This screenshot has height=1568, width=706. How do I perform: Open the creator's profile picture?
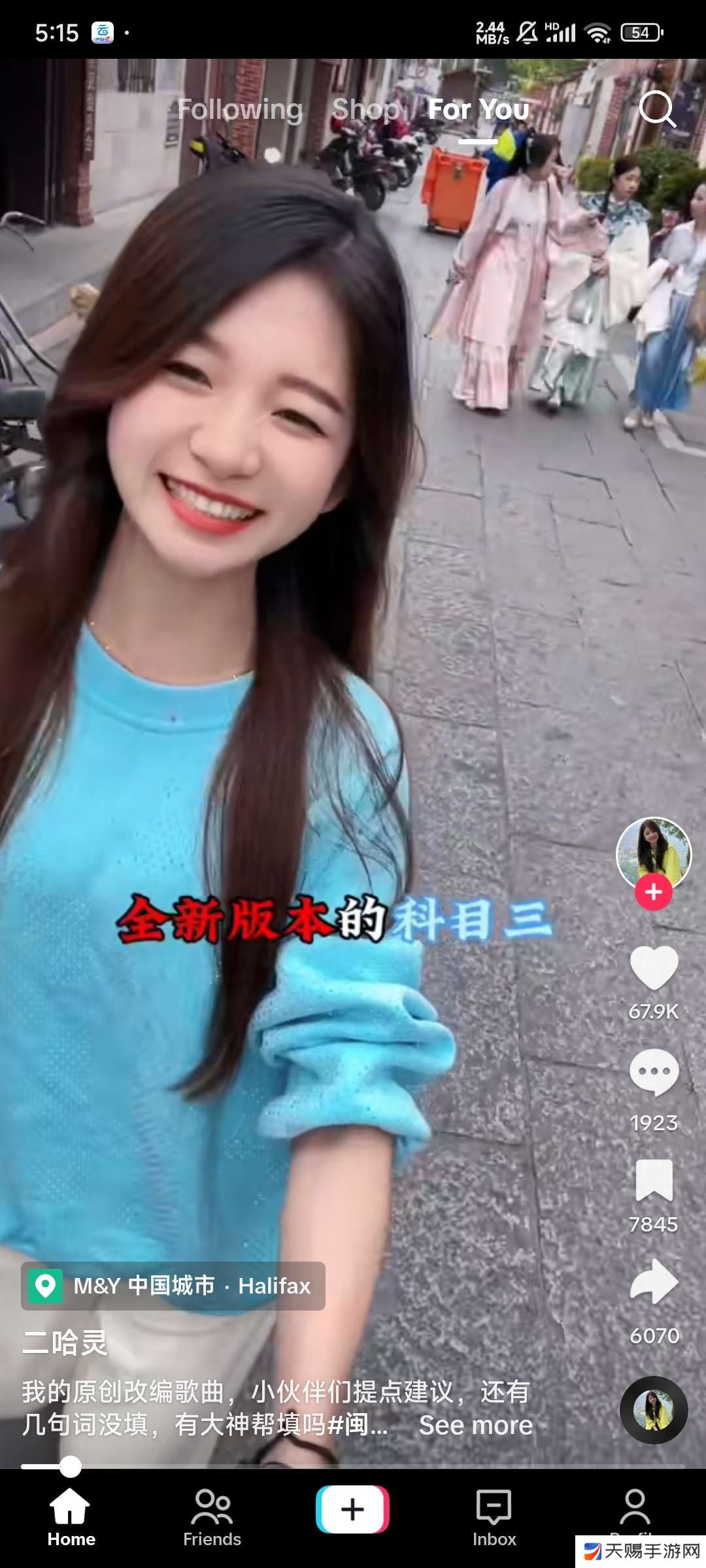click(x=654, y=851)
